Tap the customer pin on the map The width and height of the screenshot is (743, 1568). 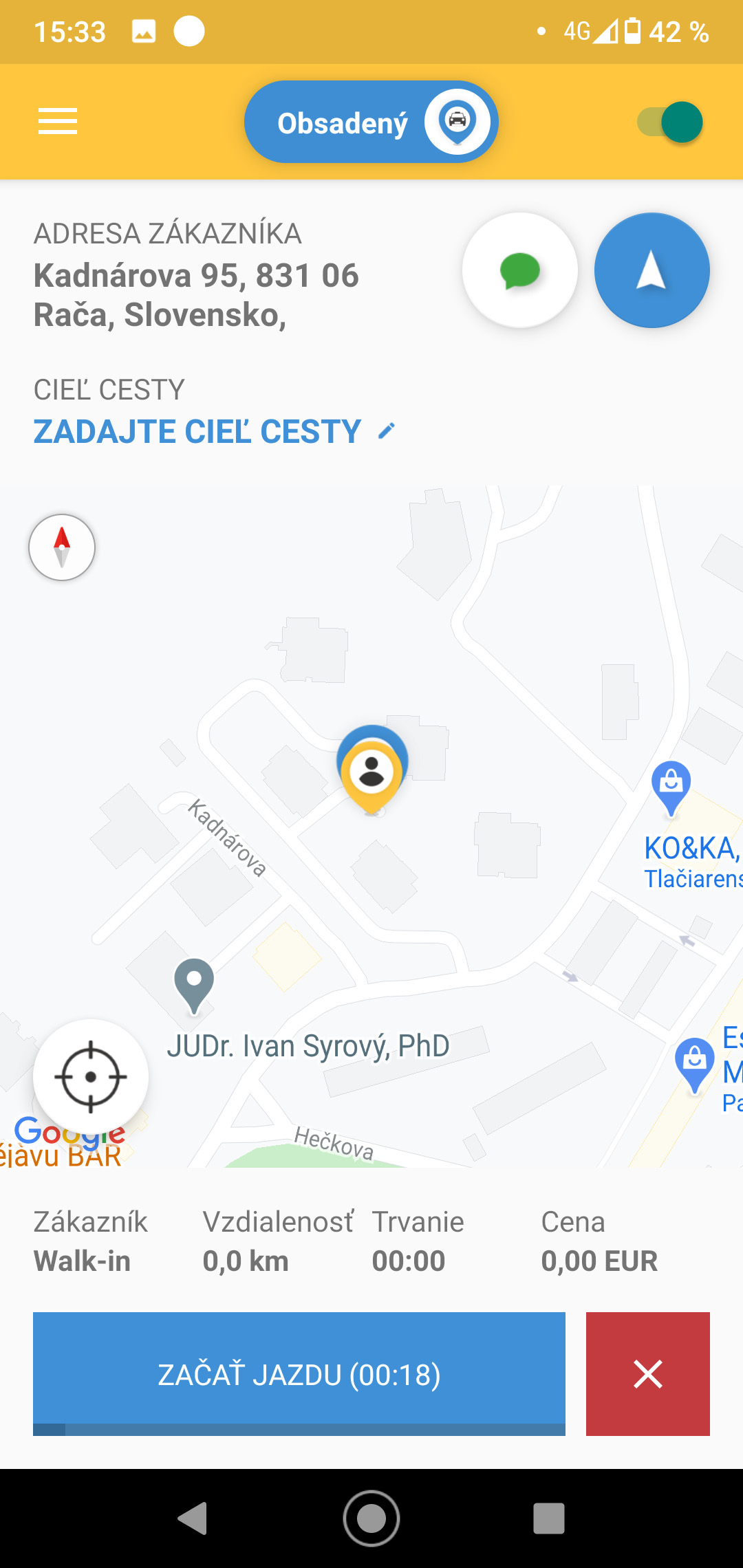pos(372,770)
